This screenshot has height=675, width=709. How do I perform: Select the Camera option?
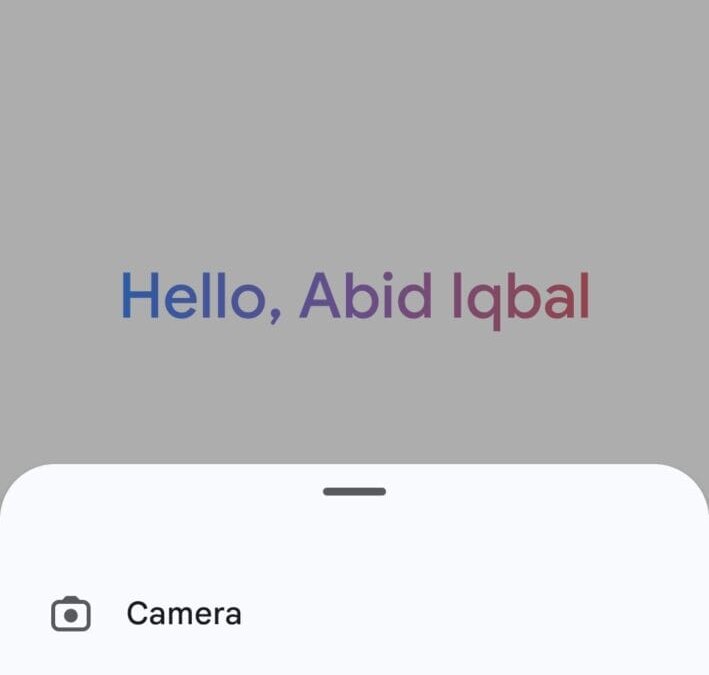click(183, 613)
